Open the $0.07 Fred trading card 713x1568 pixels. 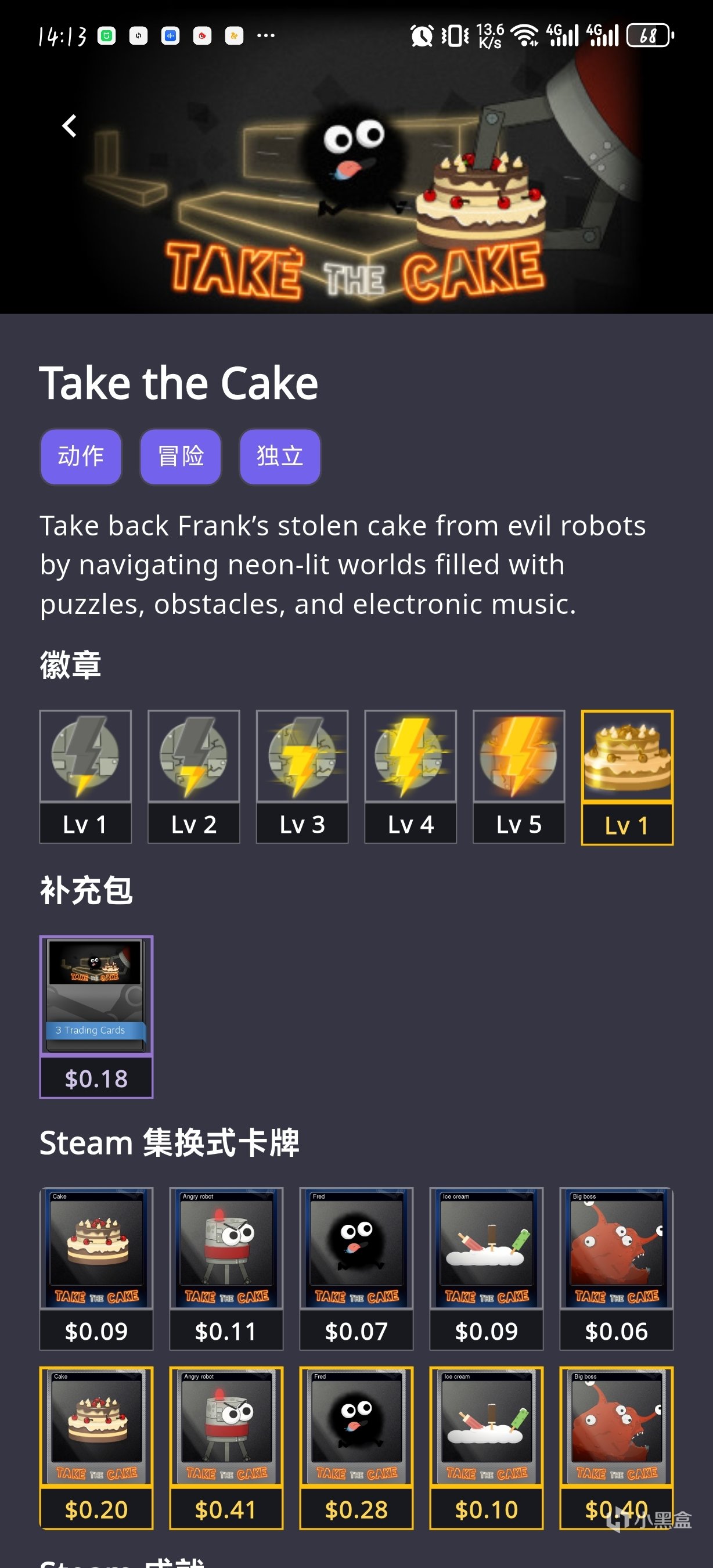click(356, 1267)
